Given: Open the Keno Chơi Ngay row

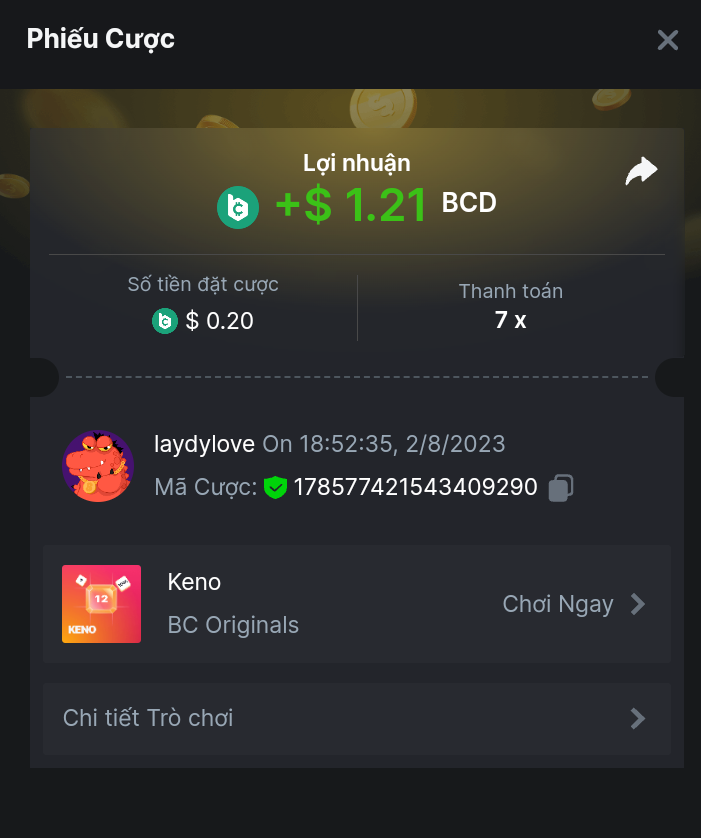Looking at the screenshot, I should point(573,604).
